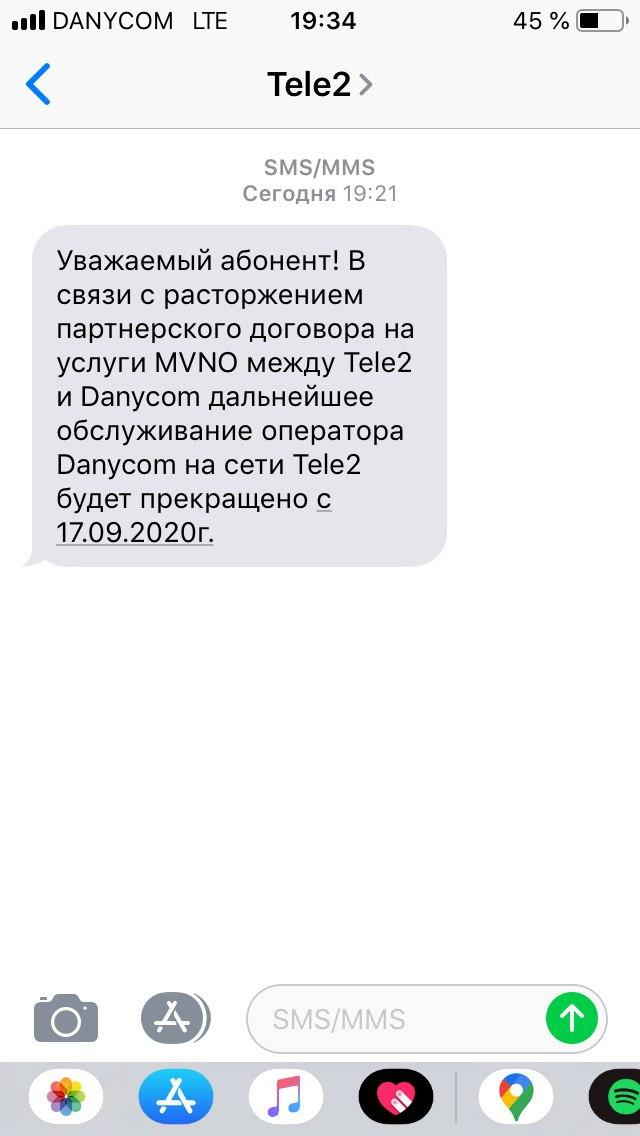Open the Google Maps iMessage app
This screenshot has height=1136, width=640.
516,1097
